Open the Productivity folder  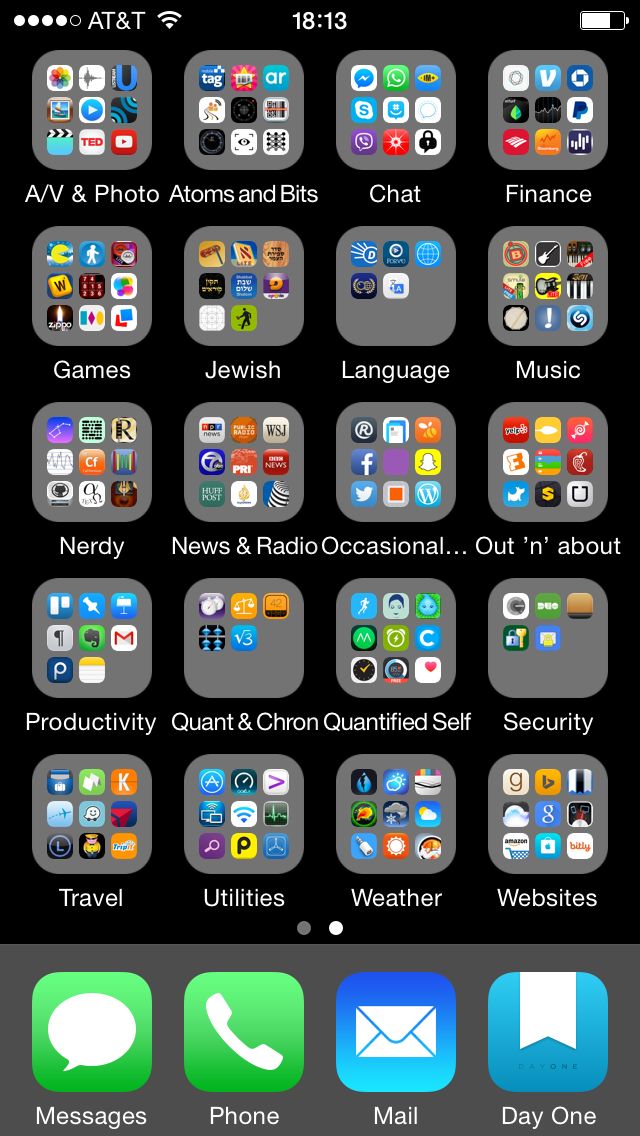[x=92, y=638]
